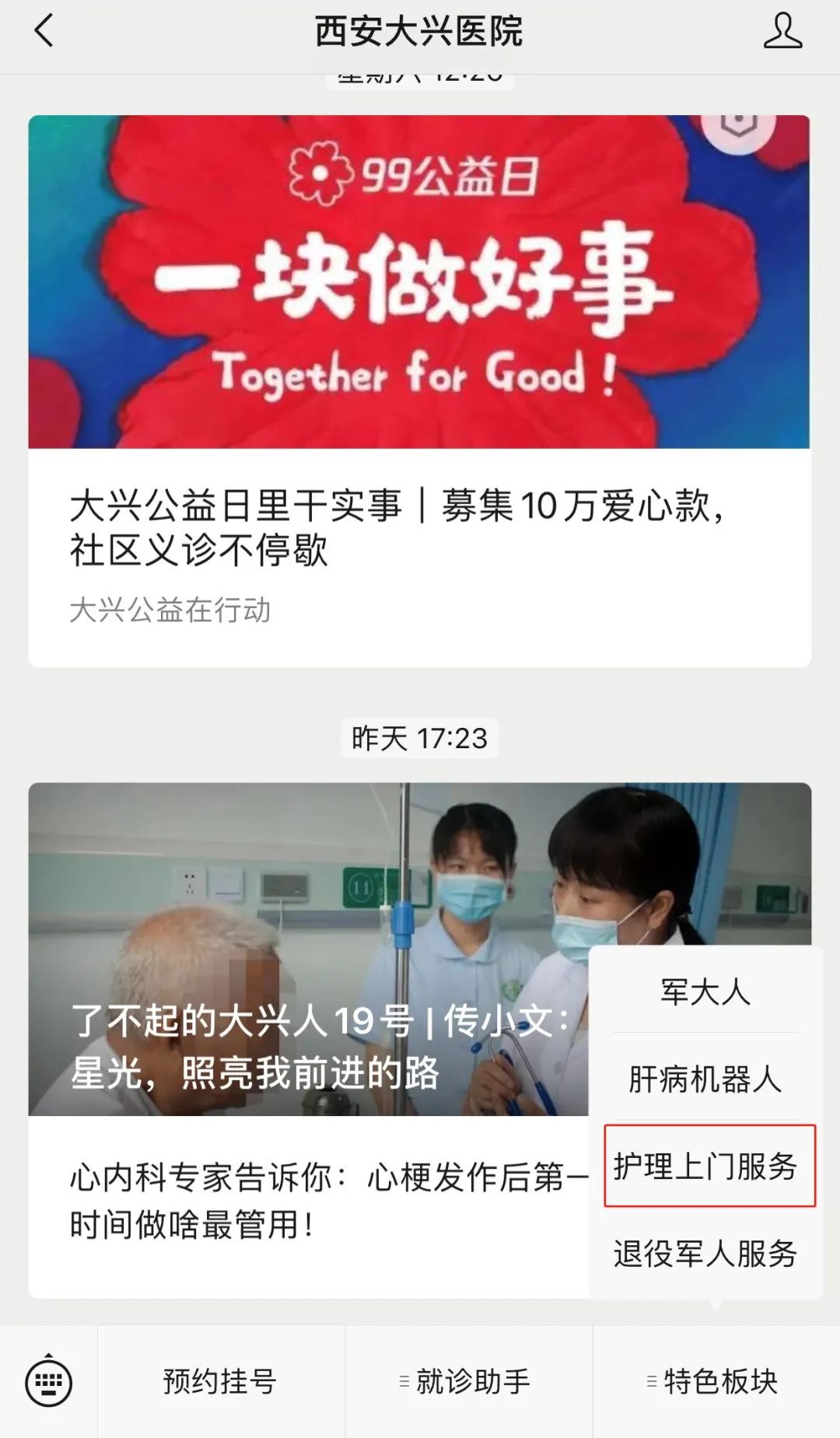840x1438 pixels.
Task: Choose 肝病机器人 menu item
Action: 705,1079
